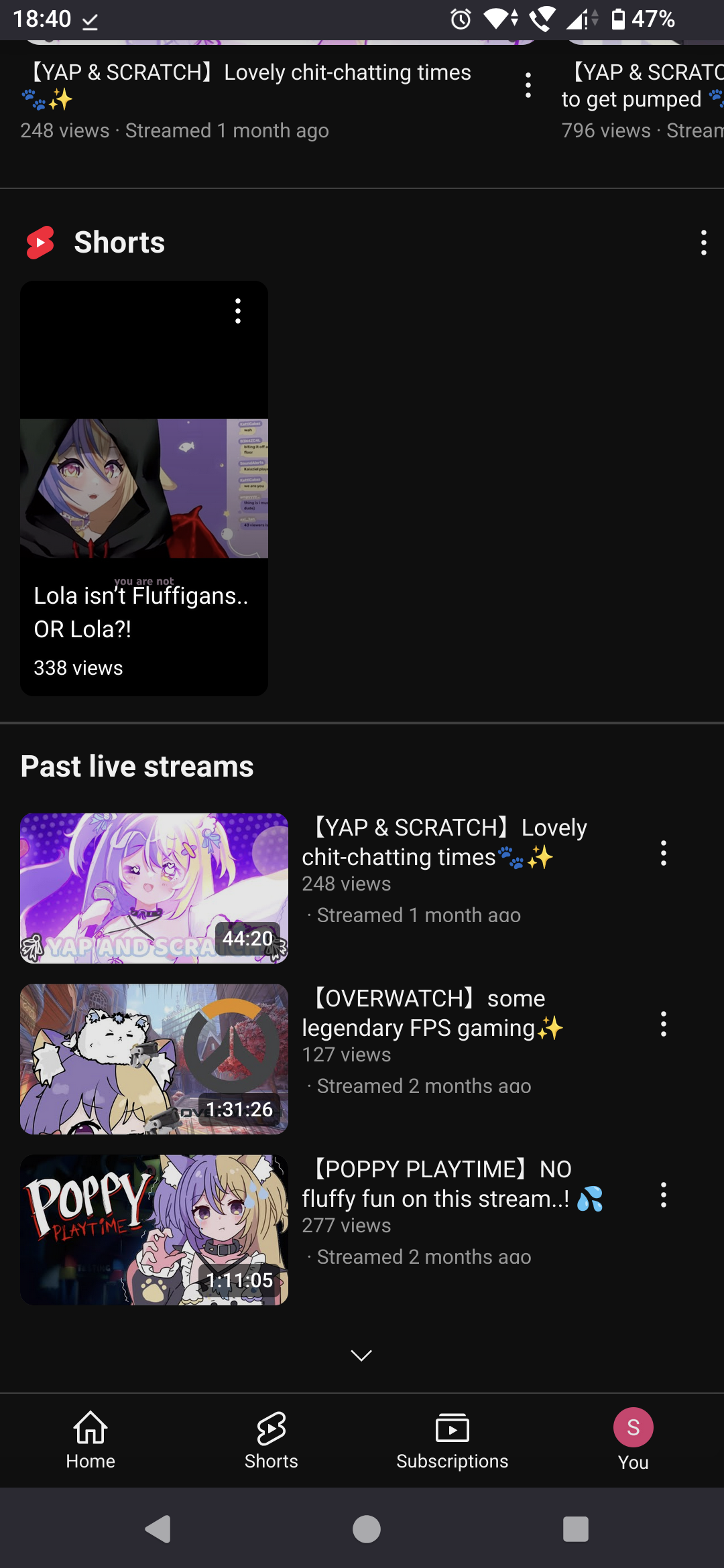
Task: Open options for the top carousel chit-chatting video
Action: pos(528,86)
